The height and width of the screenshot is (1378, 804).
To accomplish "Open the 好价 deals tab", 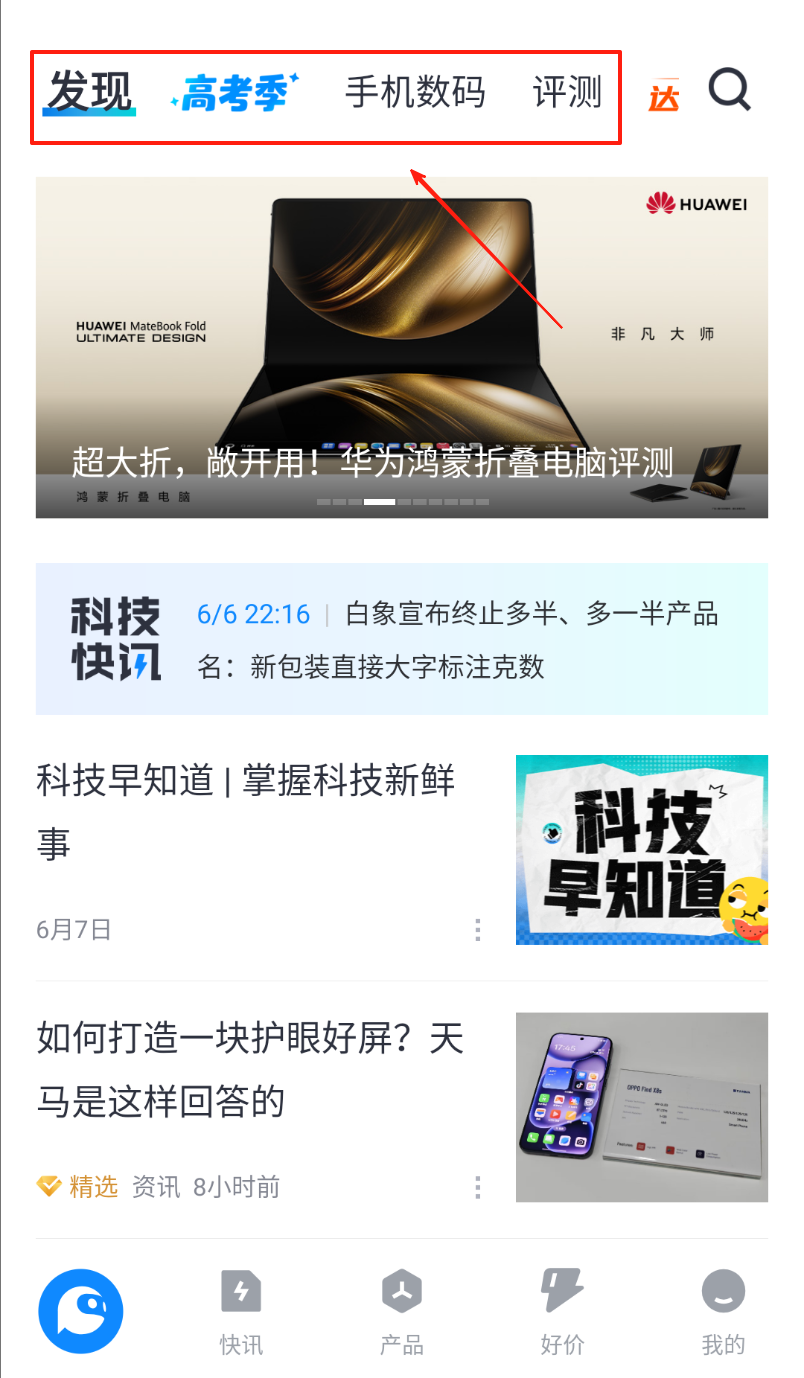I will (x=562, y=1311).
